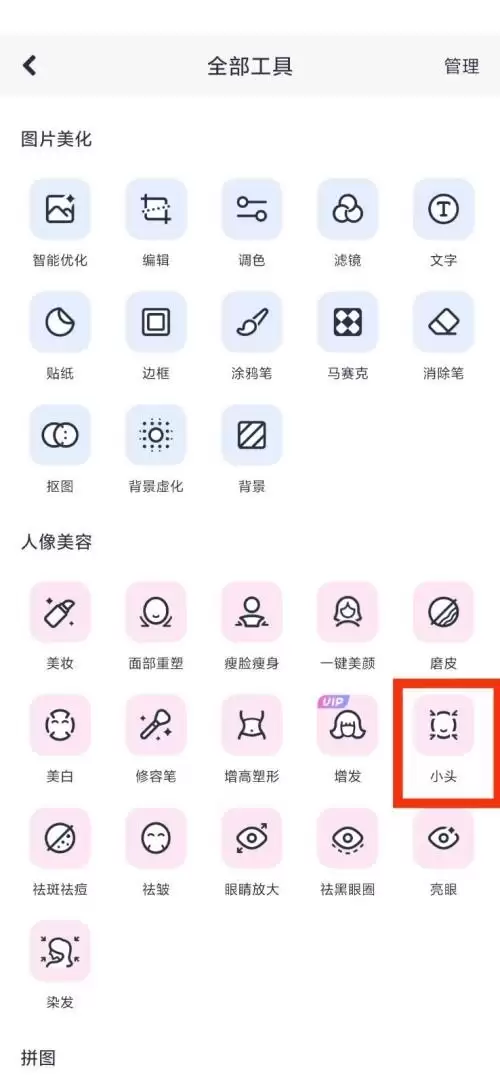Viewport: 500px width, 1084px height.
Task: Open 管理 to manage tools
Action: [x=461, y=66]
